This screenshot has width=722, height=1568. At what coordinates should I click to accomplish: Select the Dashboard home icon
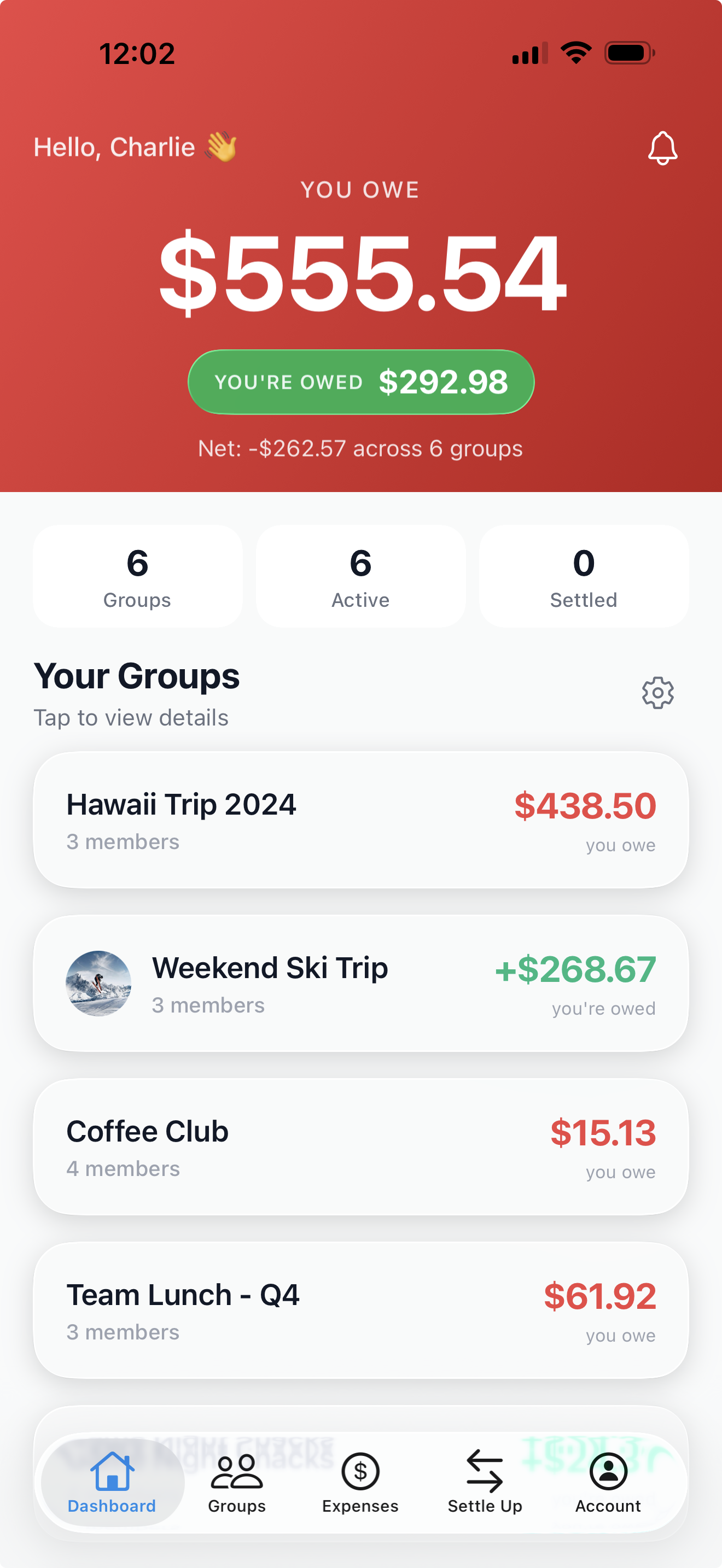pyautogui.click(x=112, y=1472)
